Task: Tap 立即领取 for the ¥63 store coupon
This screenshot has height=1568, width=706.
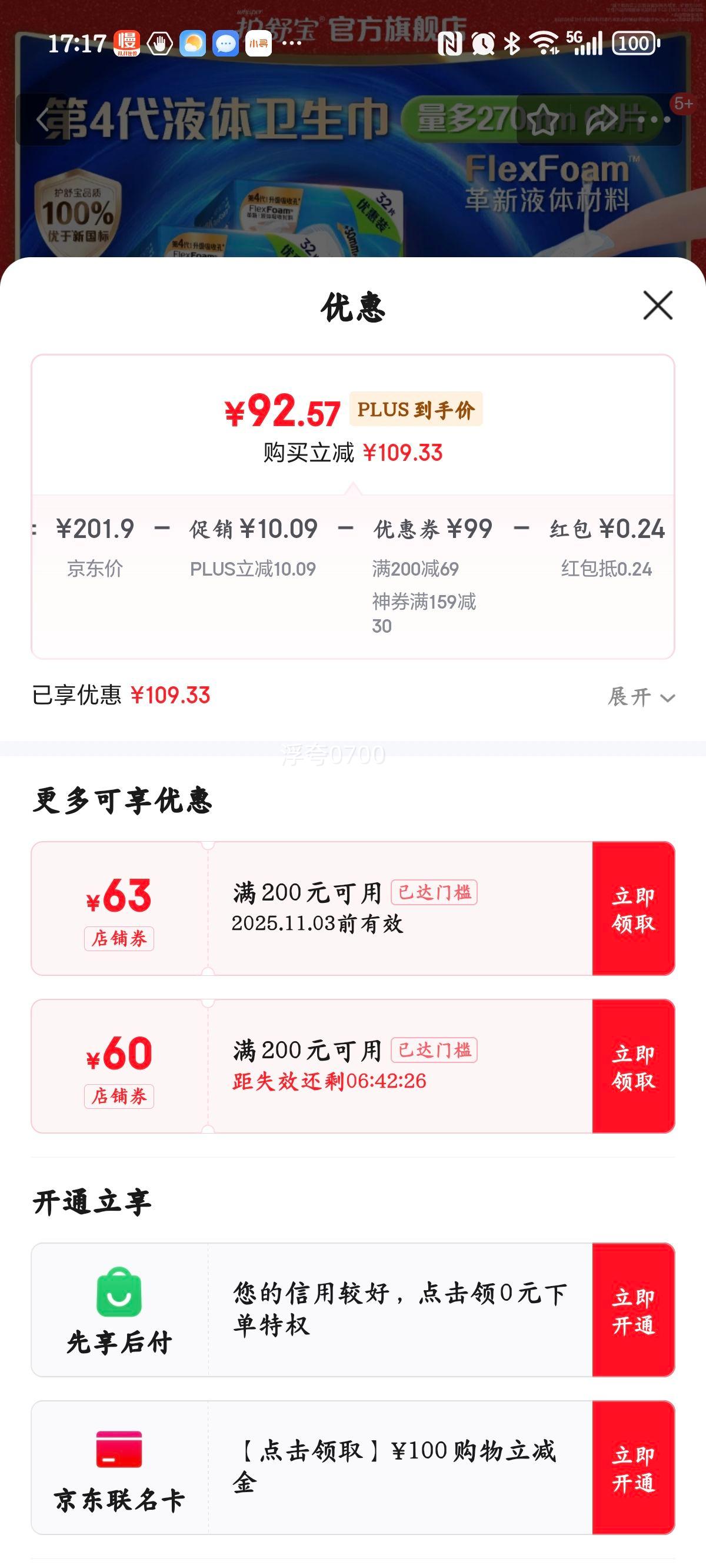Action: 635,911
